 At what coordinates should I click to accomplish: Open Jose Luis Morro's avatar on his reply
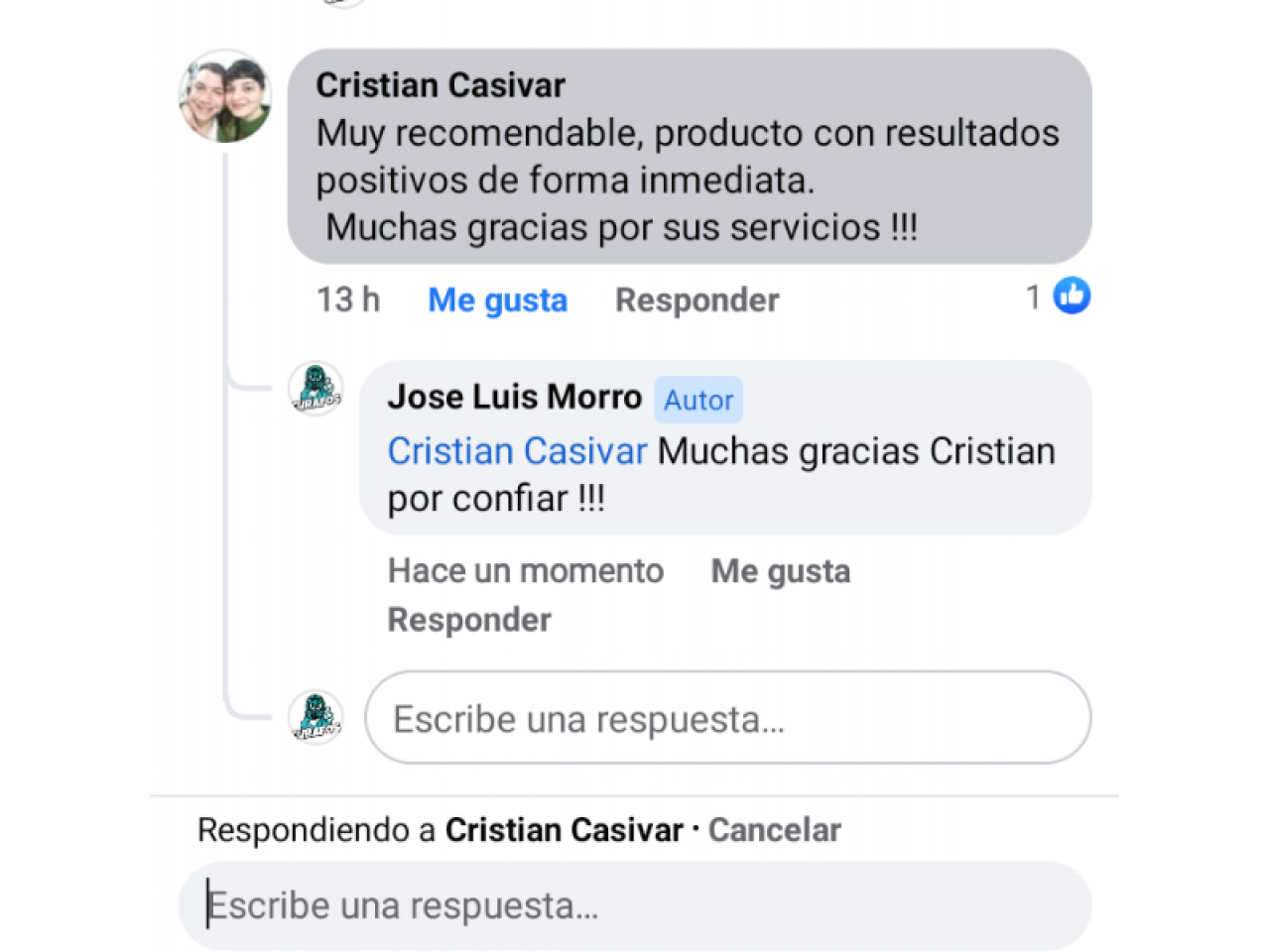tap(316, 388)
